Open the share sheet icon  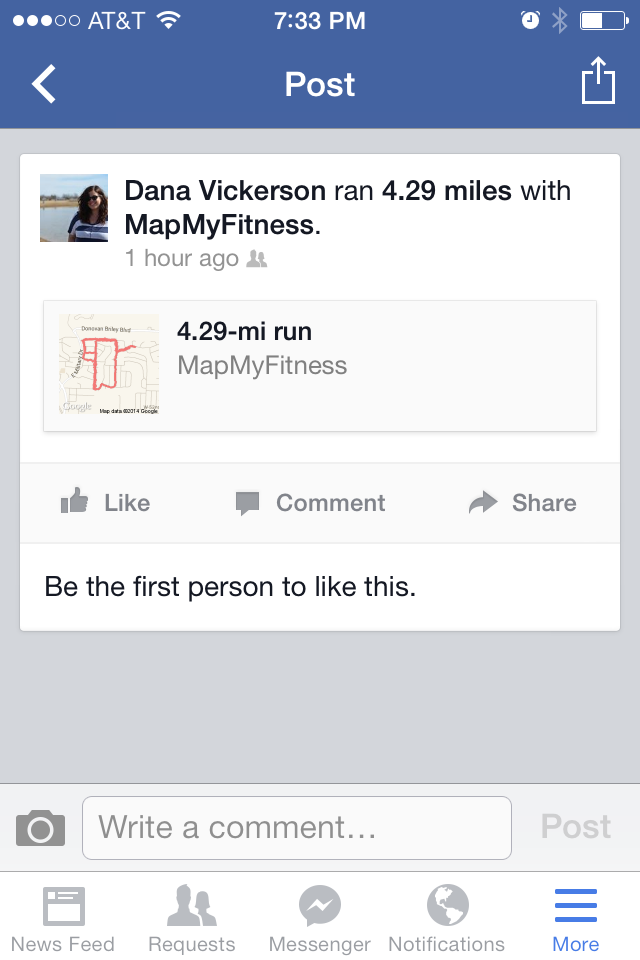597,82
